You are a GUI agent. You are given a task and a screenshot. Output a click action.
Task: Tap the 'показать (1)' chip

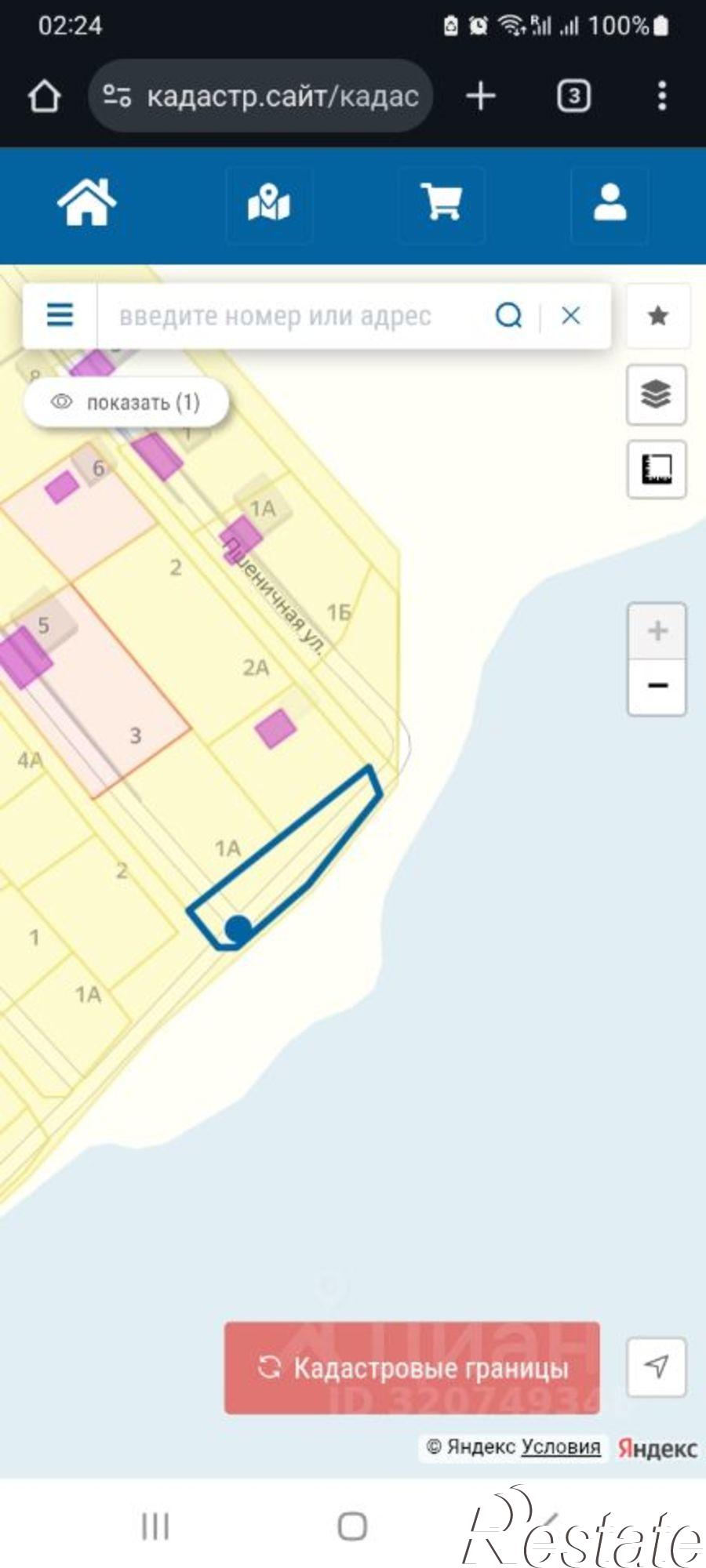pyautogui.click(x=126, y=402)
